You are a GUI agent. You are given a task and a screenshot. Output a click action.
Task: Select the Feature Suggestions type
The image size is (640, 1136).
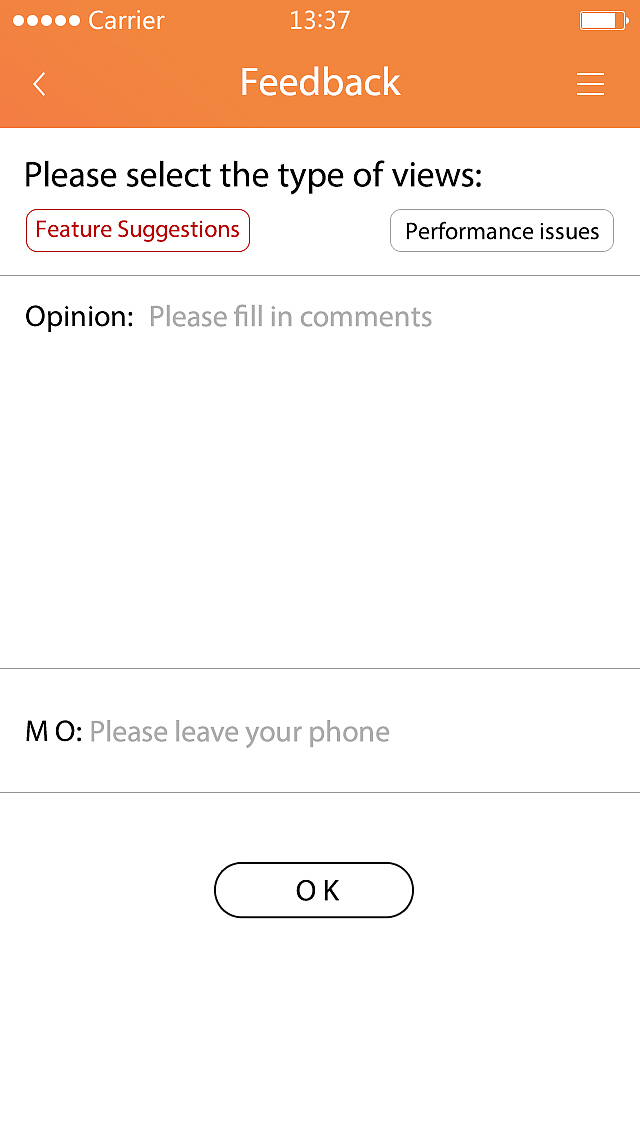[x=138, y=230]
